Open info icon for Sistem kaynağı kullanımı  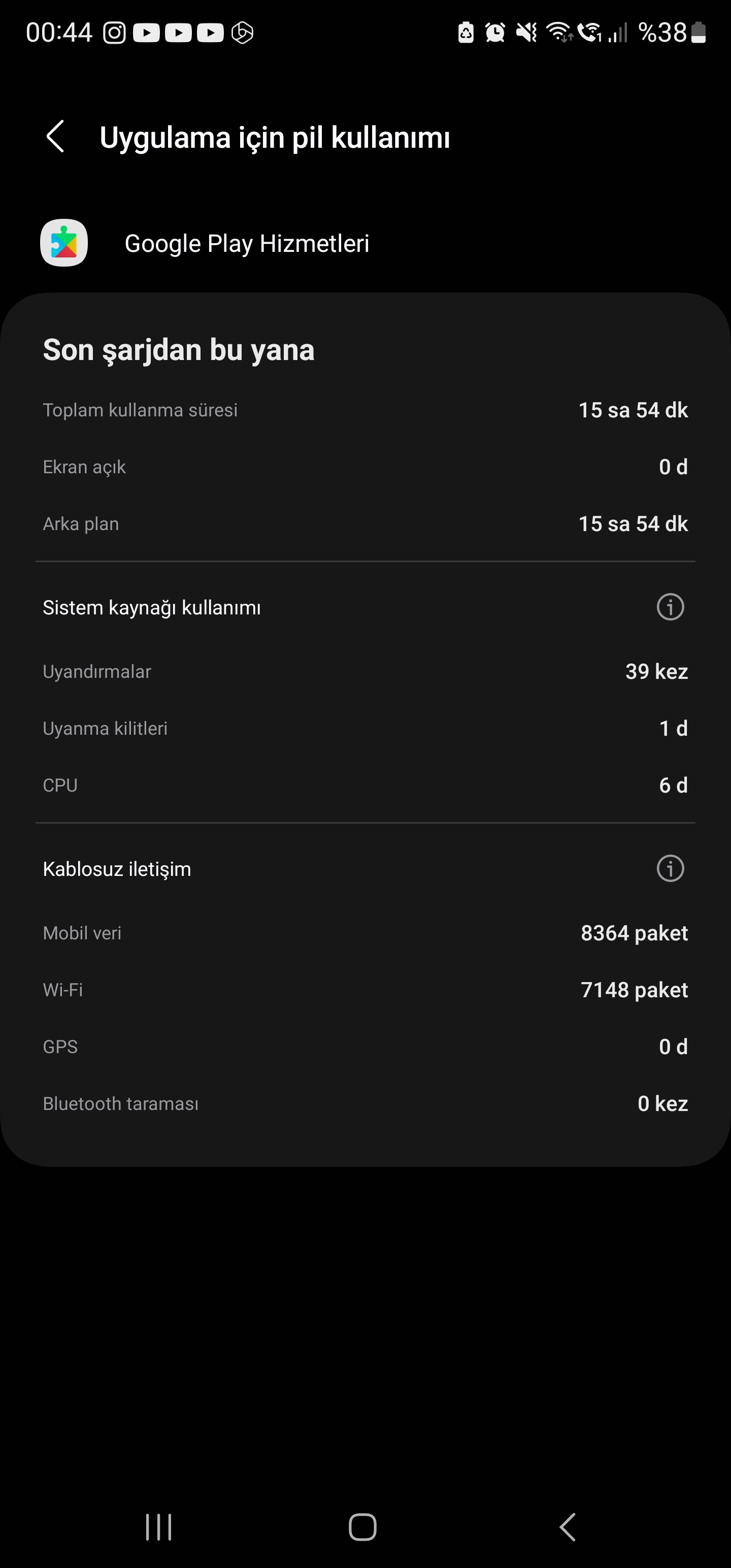tap(670, 607)
